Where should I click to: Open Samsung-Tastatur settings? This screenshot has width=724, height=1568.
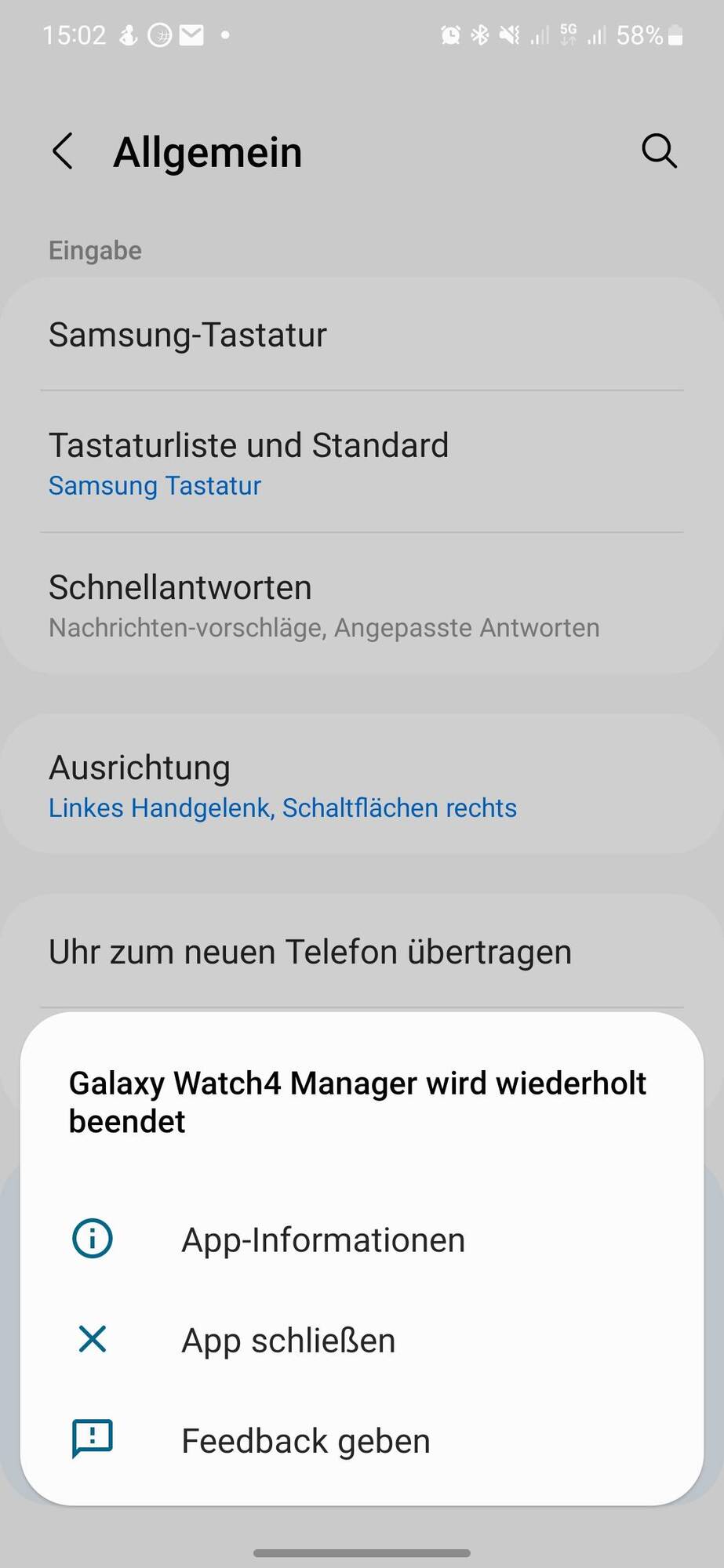361,335
